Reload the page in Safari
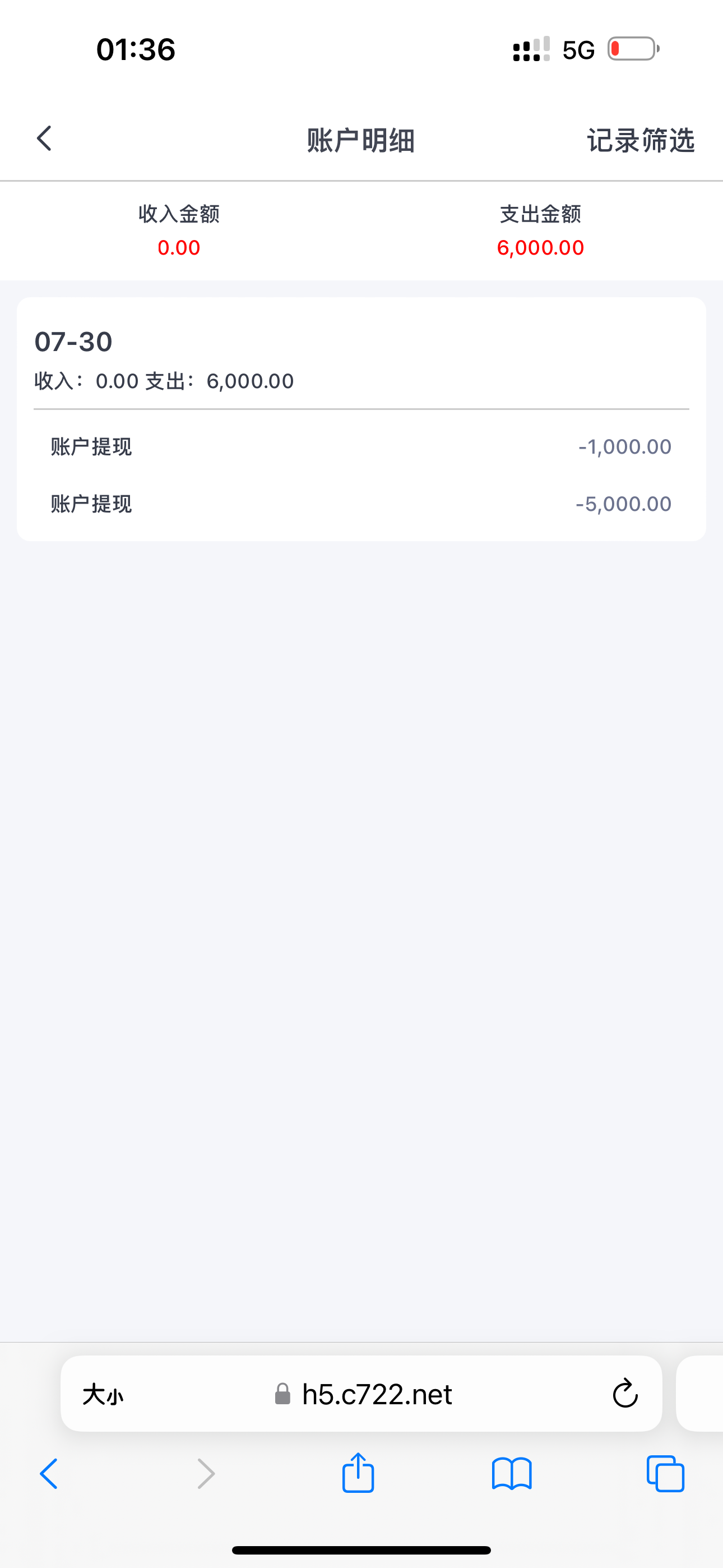The height and width of the screenshot is (1568, 723). [624, 1394]
